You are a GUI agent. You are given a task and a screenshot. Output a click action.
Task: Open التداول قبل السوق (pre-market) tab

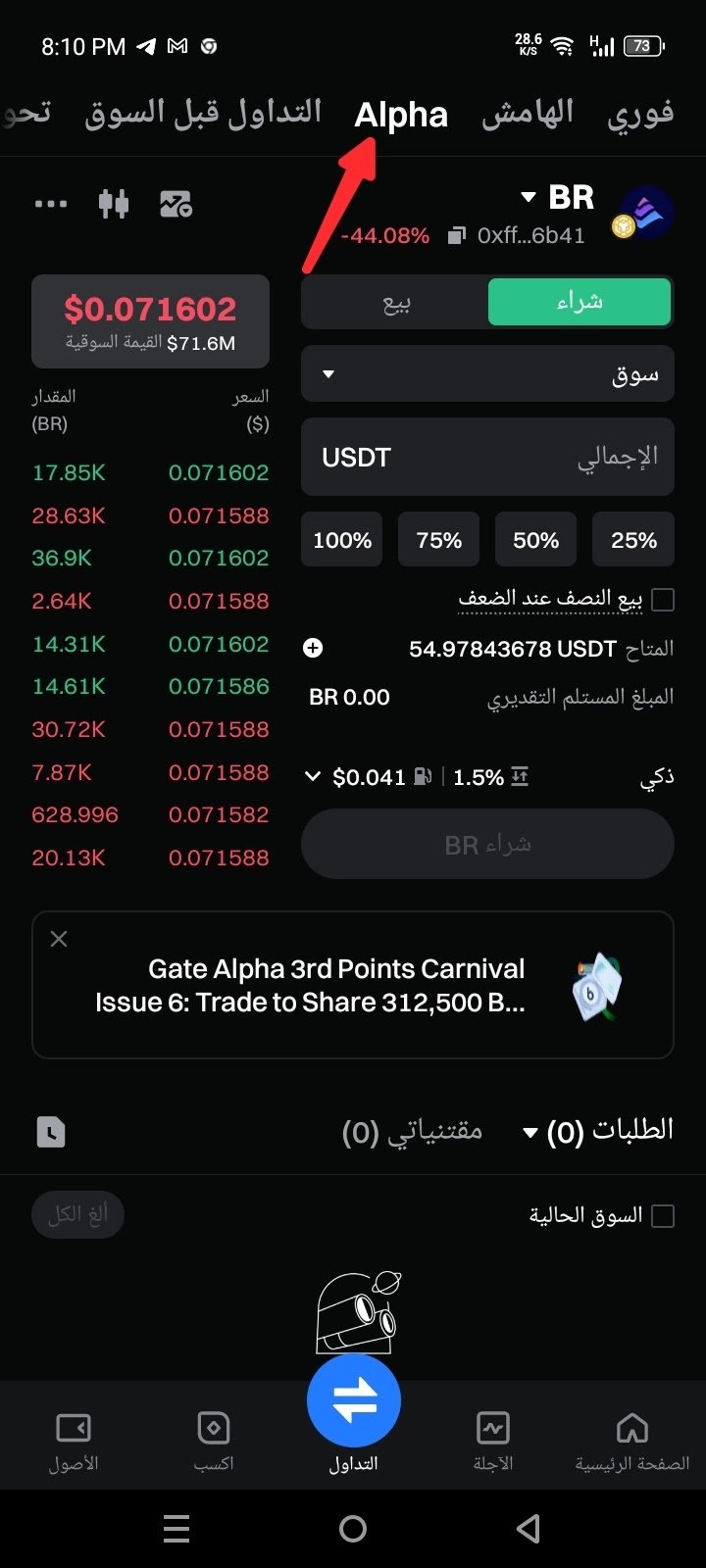[203, 115]
